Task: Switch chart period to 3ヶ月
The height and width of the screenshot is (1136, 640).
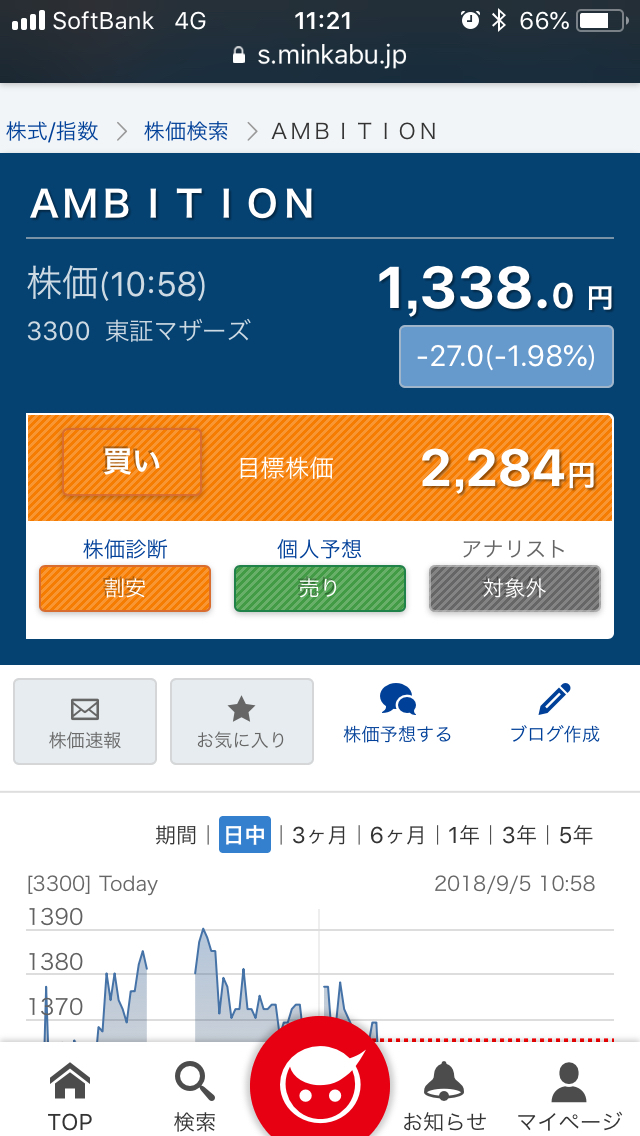Action: pyautogui.click(x=319, y=835)
